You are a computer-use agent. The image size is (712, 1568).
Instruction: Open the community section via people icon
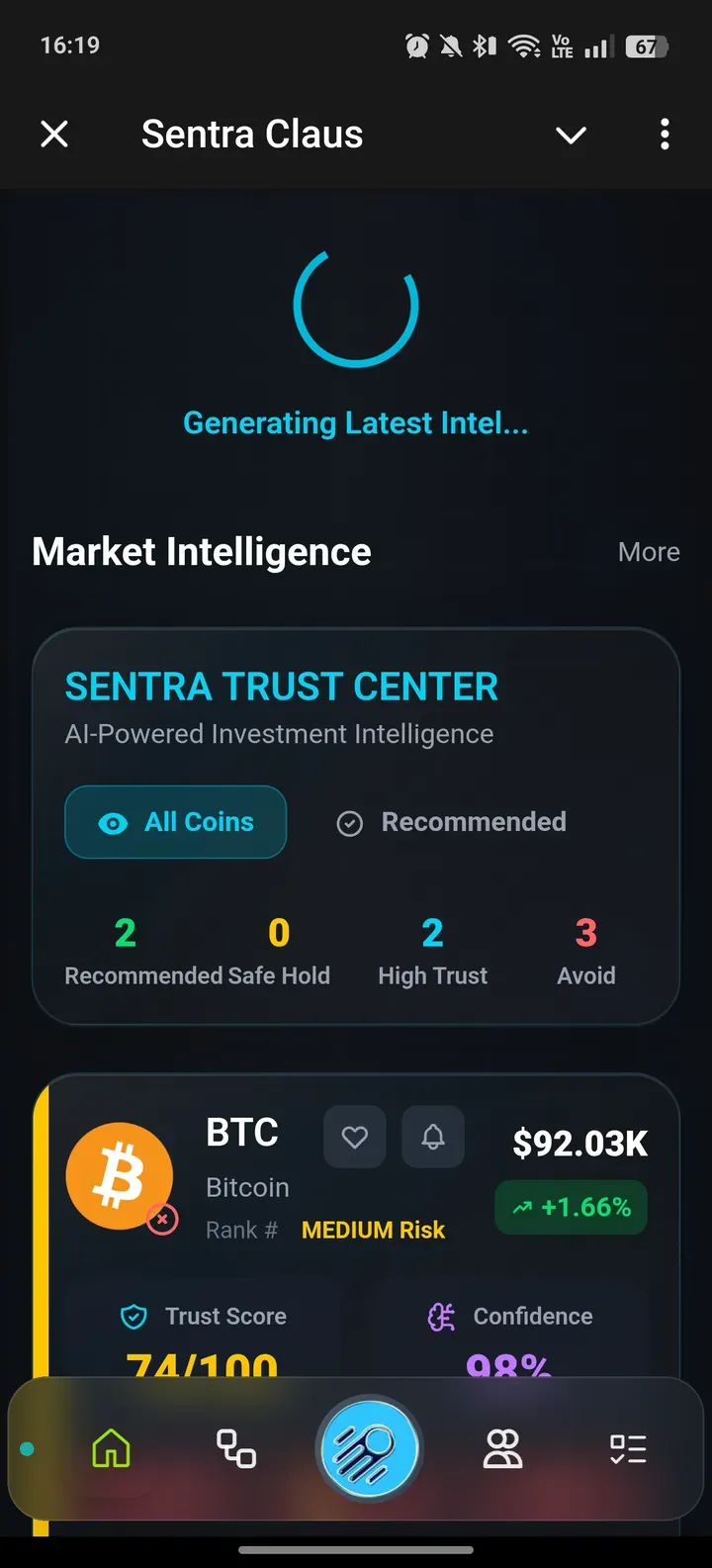(502, 1448)
